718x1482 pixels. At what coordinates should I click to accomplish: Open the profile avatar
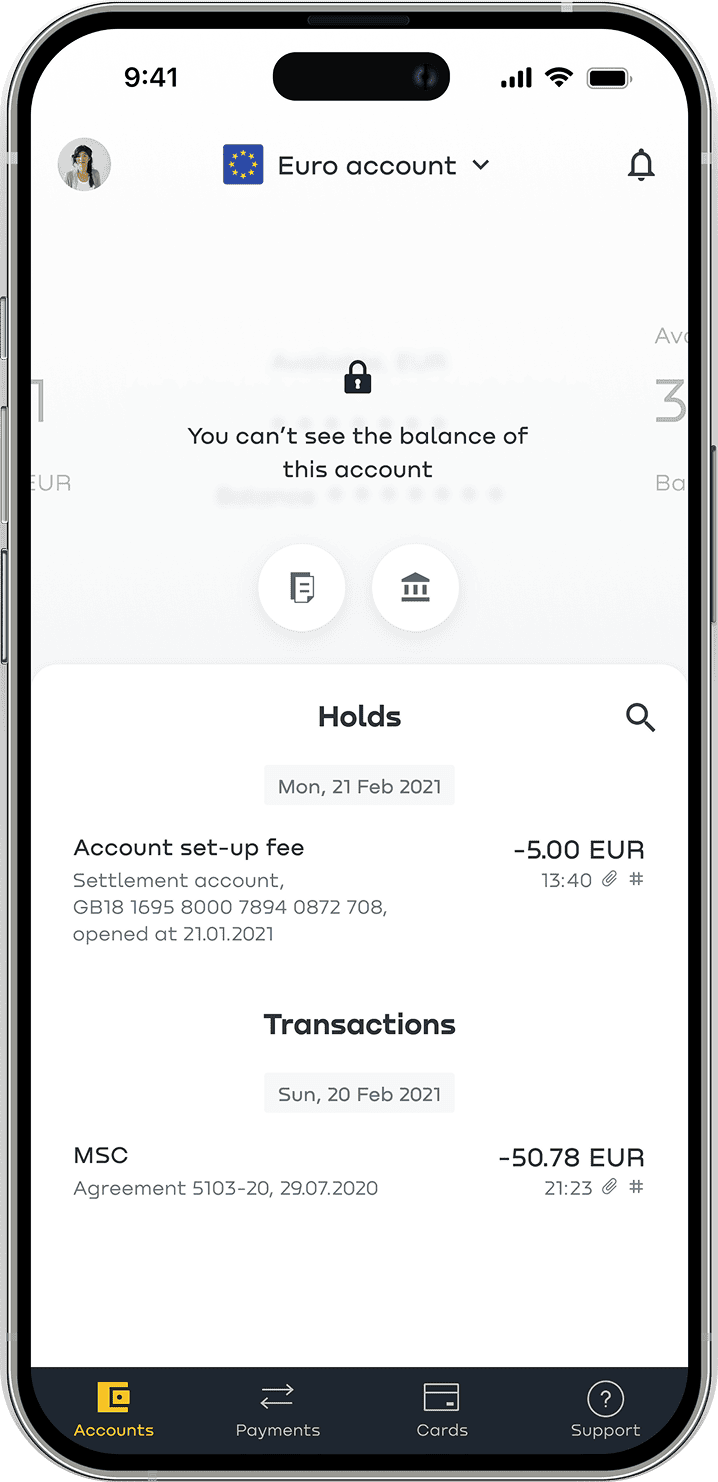(x=84, y=165)
